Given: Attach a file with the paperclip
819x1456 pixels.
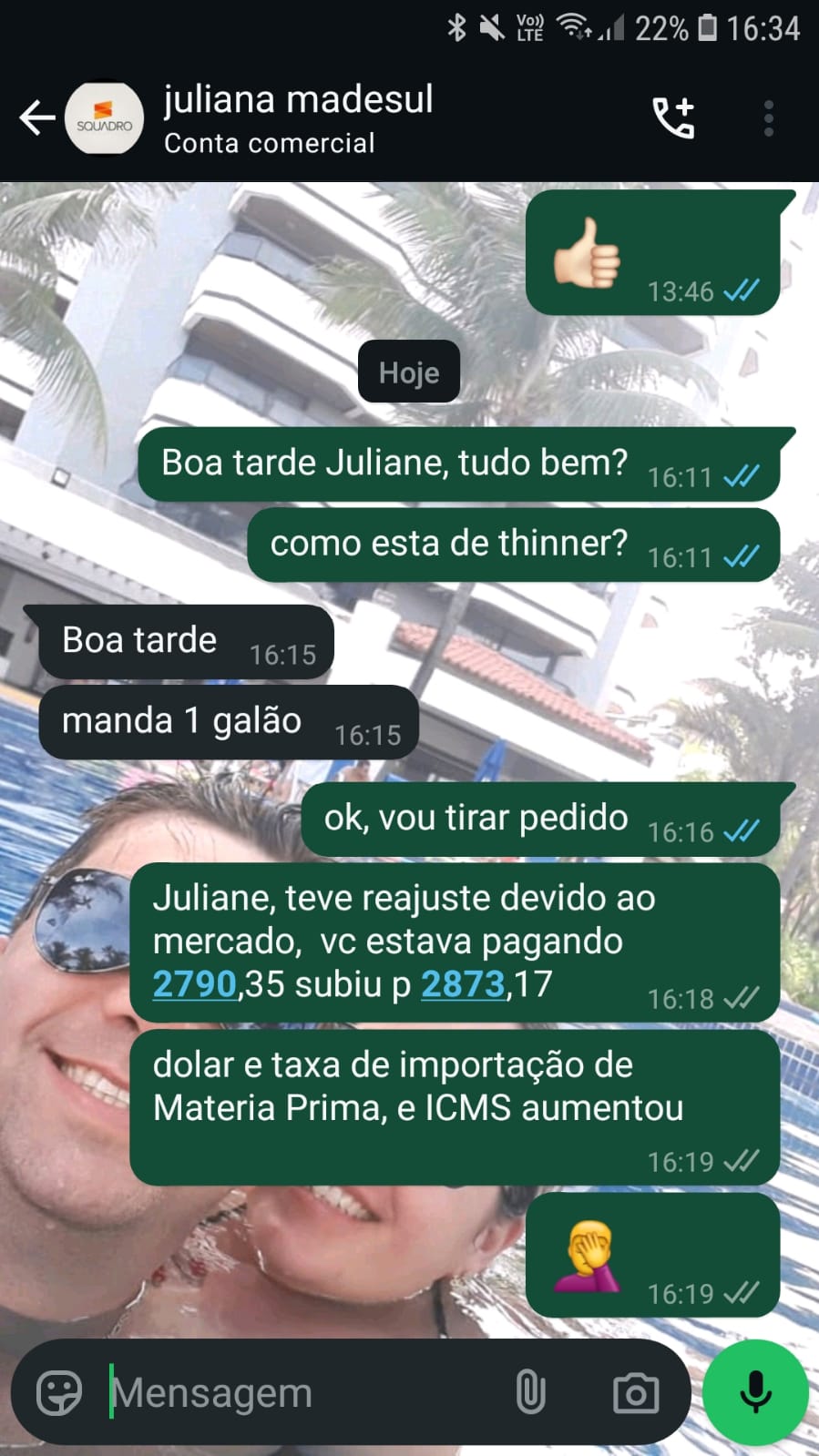Looking at the screenshot, I should tap(530, 1392).
